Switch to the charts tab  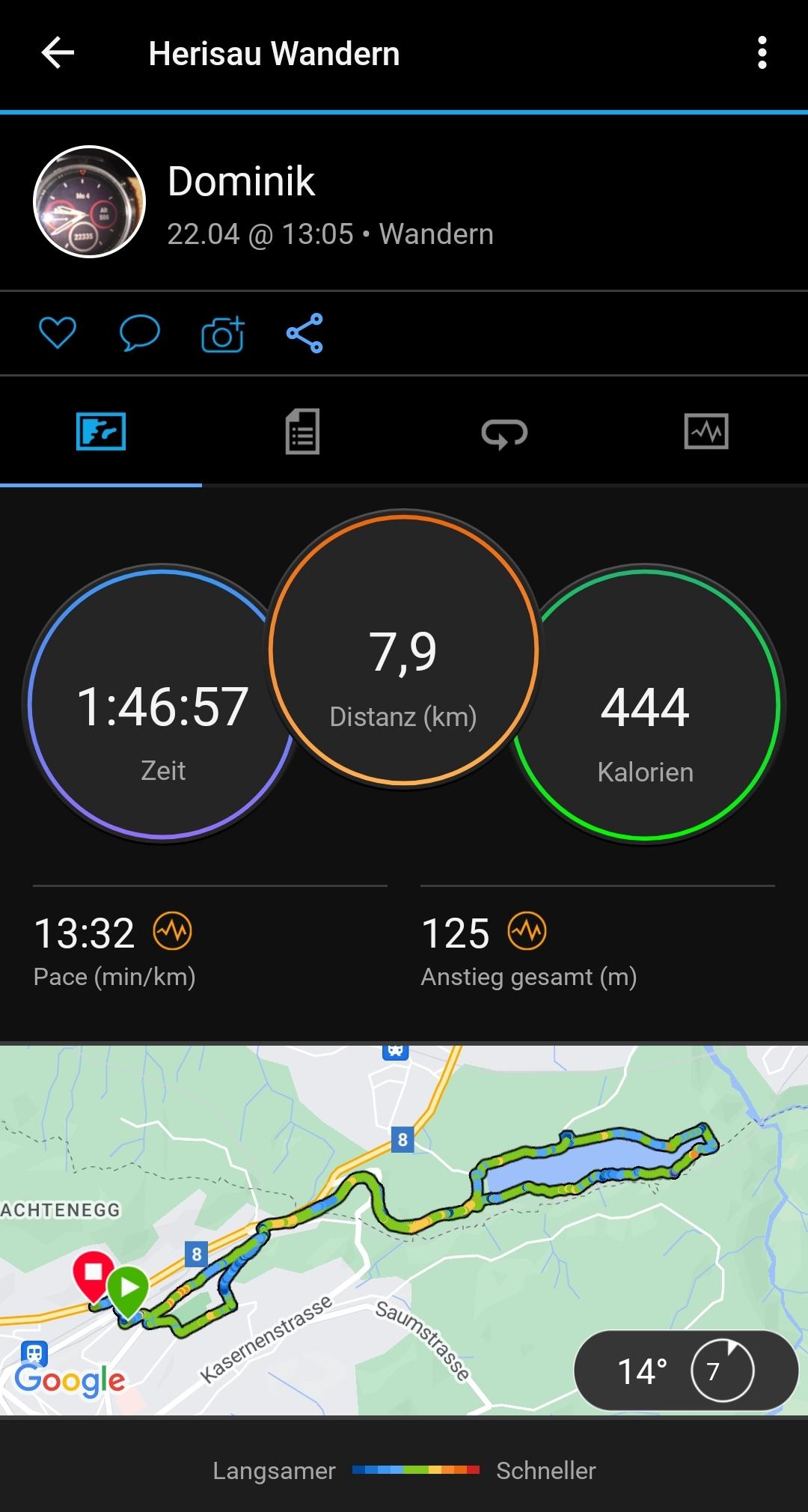(x=706, y=432)
